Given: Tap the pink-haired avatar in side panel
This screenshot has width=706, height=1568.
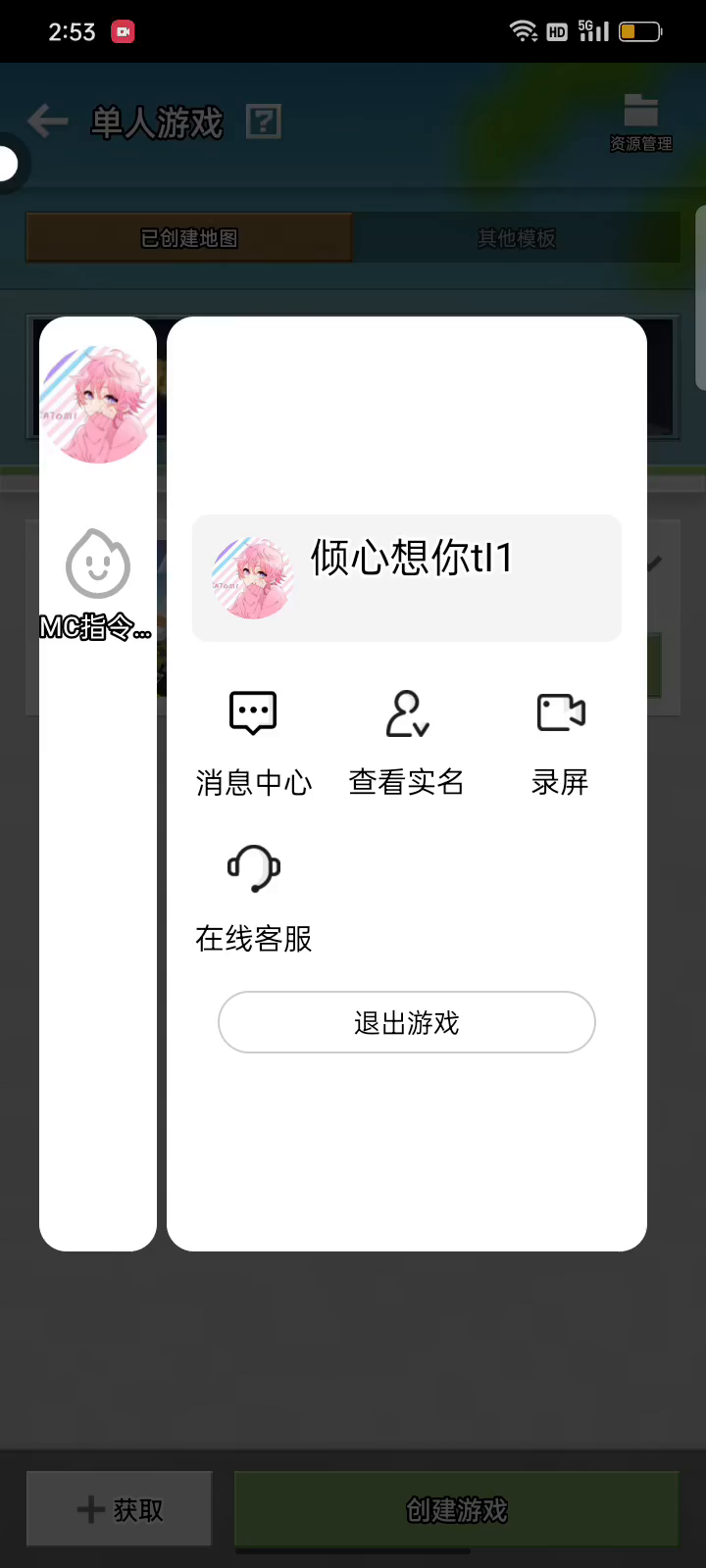Looking at the screenshot, I should click(97, 404).
